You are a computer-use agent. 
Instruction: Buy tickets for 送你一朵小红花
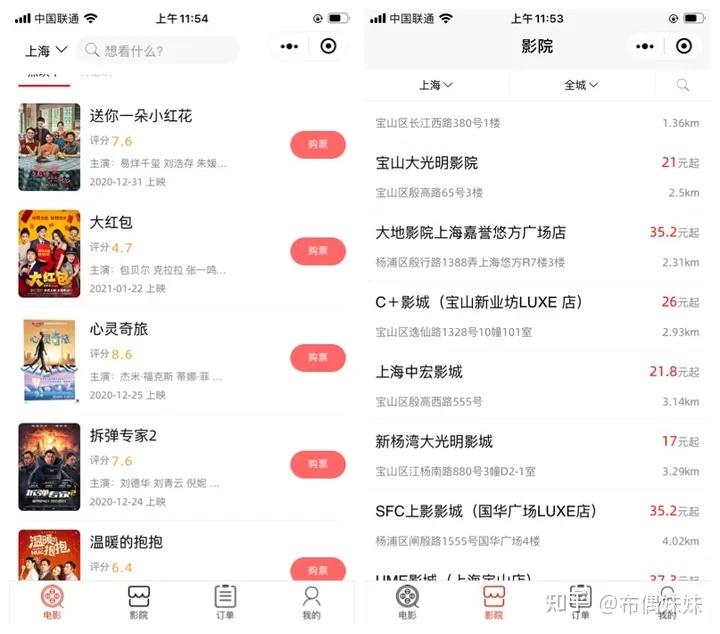point(317,145)
